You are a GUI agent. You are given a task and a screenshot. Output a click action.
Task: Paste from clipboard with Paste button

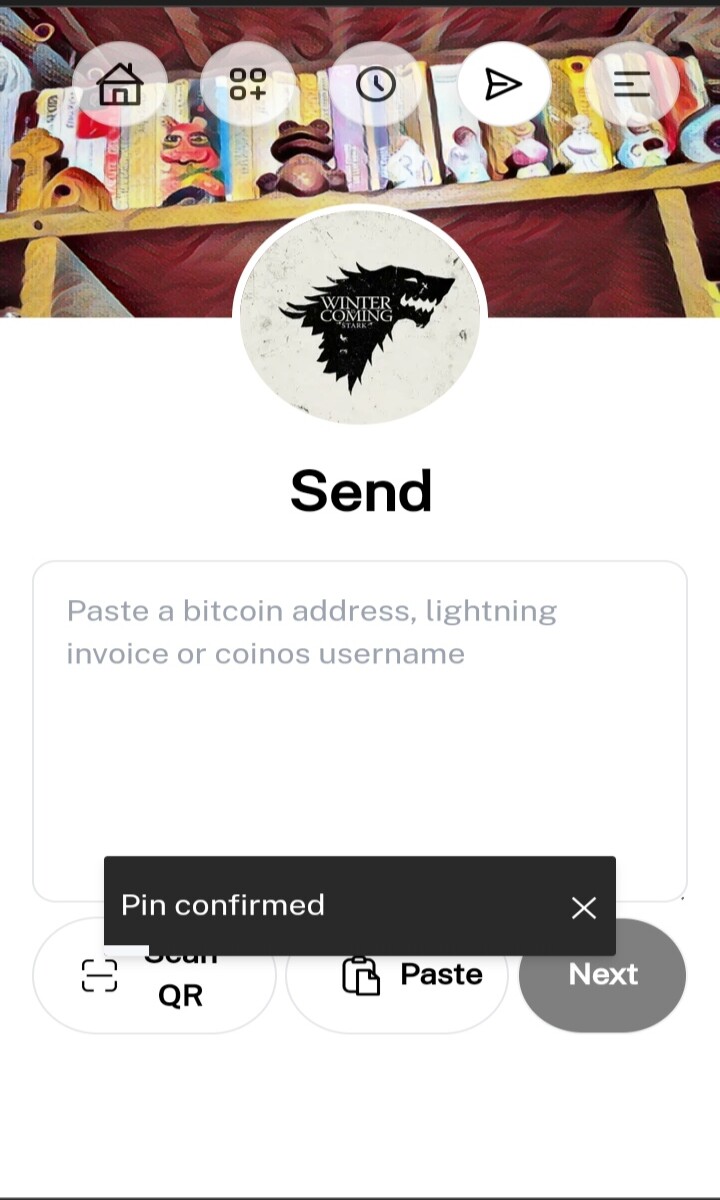[397, 975]
